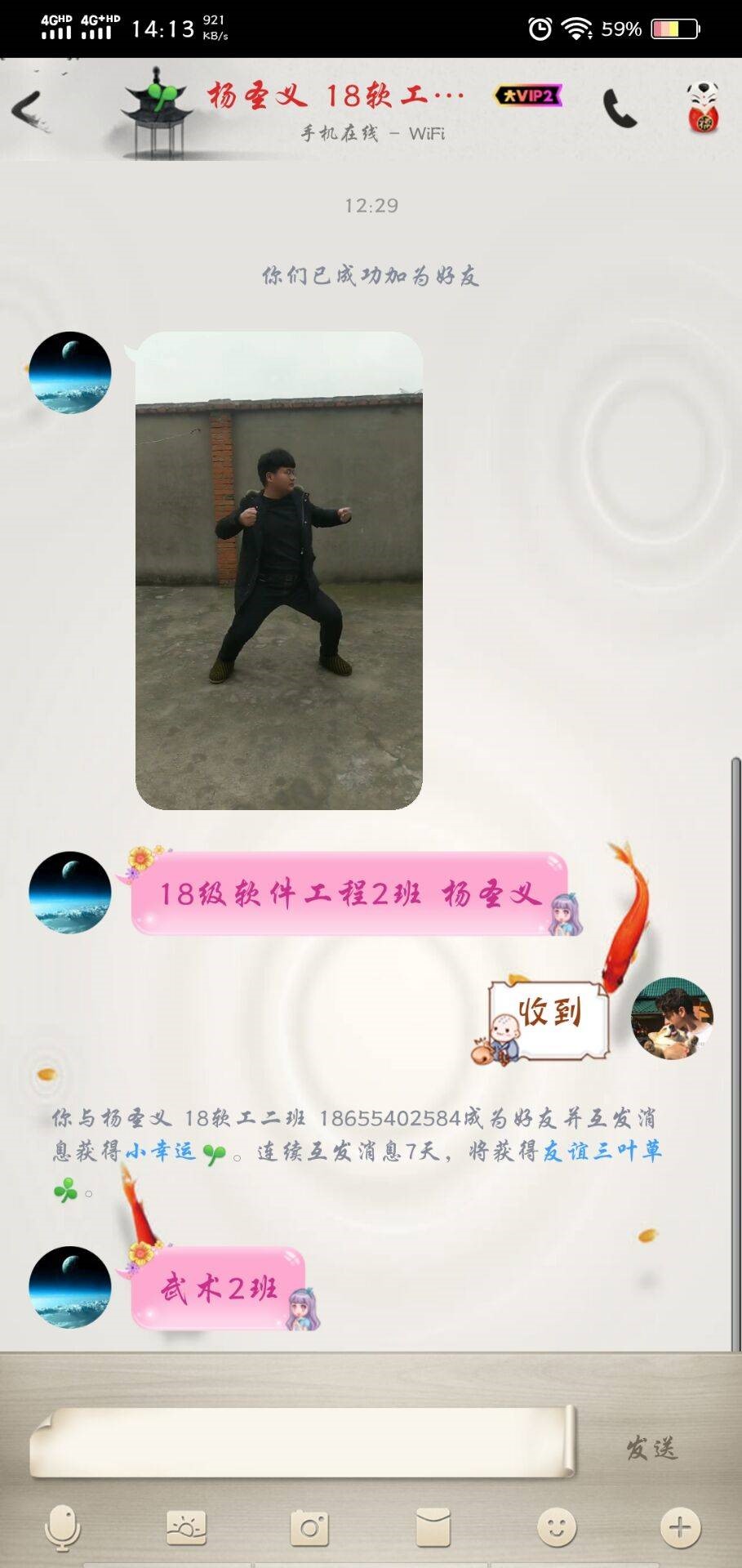
Task: Send a red packet
Action: pyautogui.click(x=433, y=1527)
